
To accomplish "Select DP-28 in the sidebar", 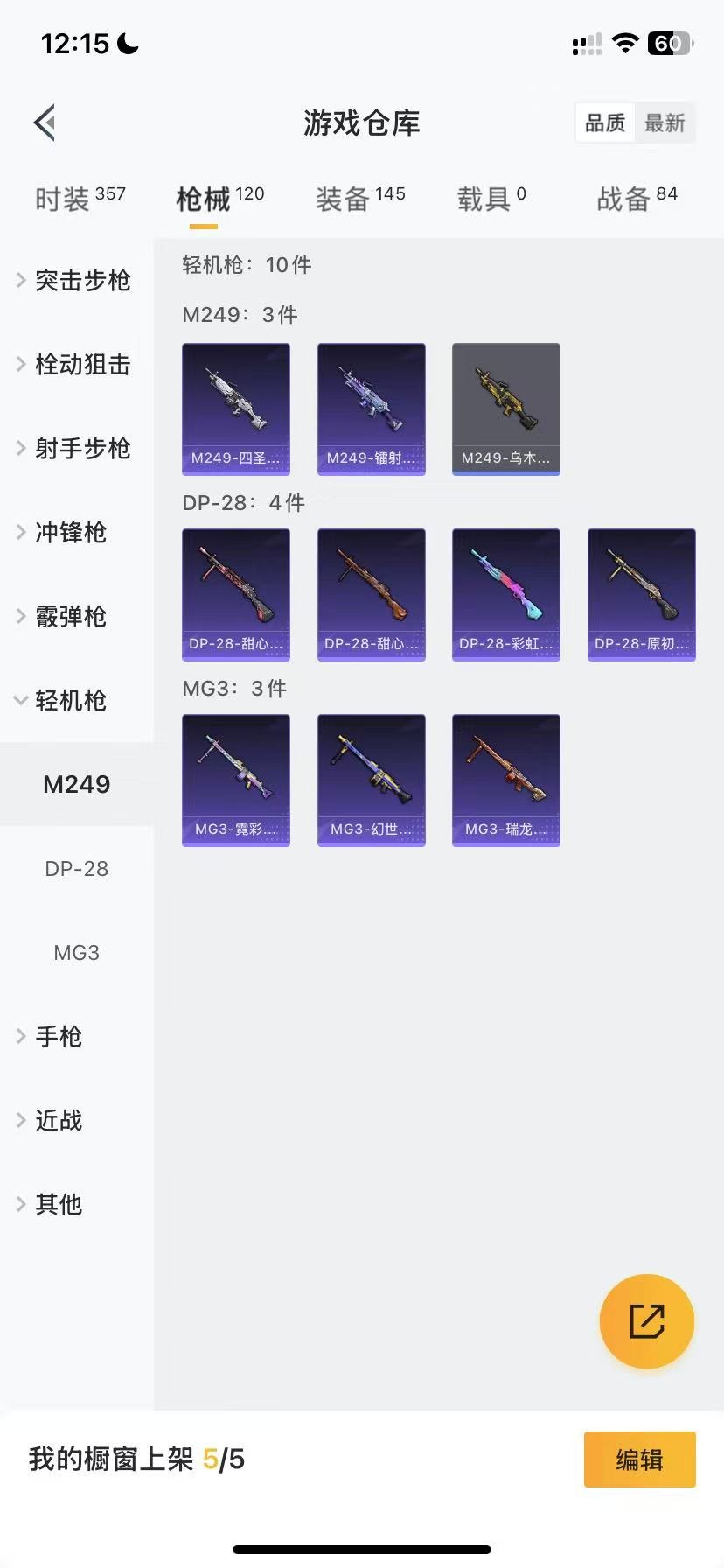I will (77, 869).
